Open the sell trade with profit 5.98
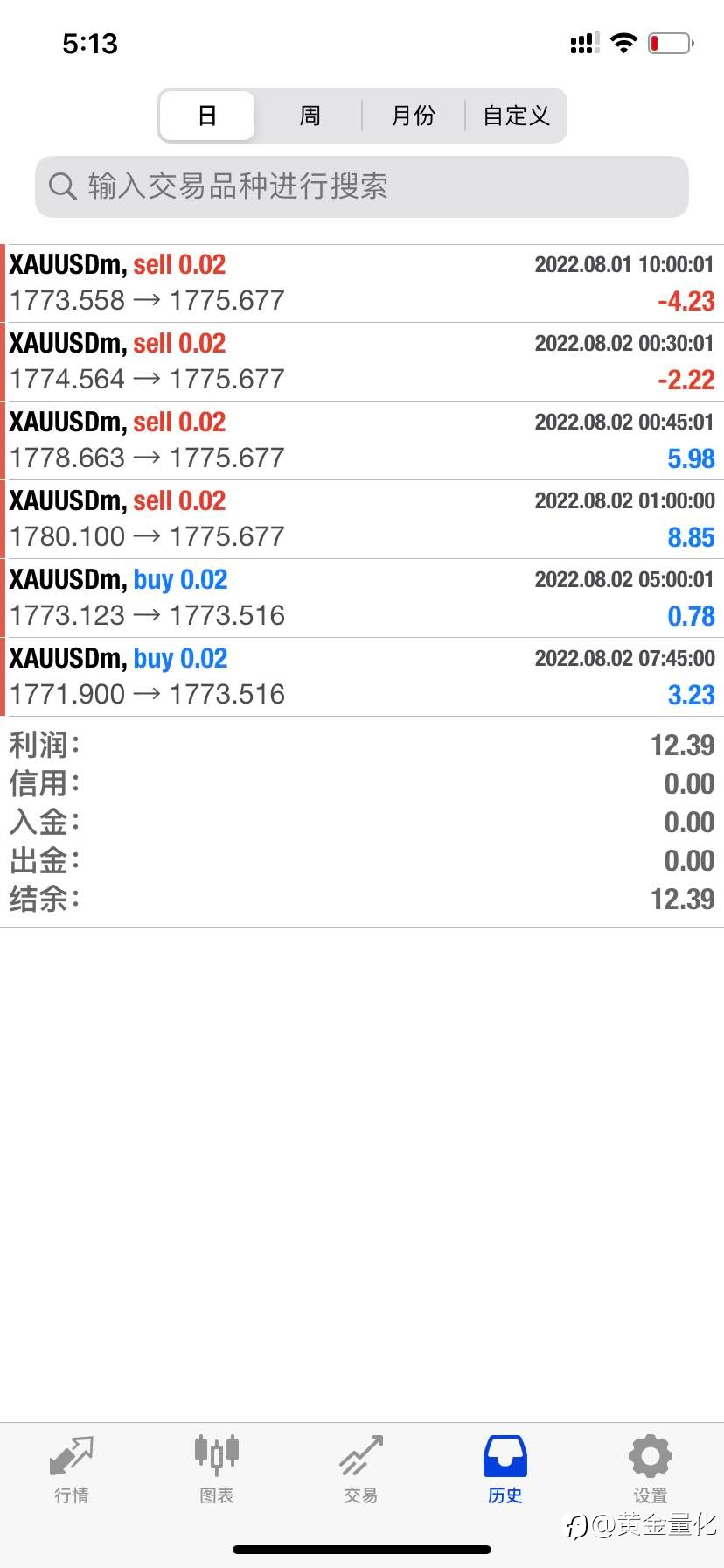This screenshot has width=724, height=1568. (362, 441)
